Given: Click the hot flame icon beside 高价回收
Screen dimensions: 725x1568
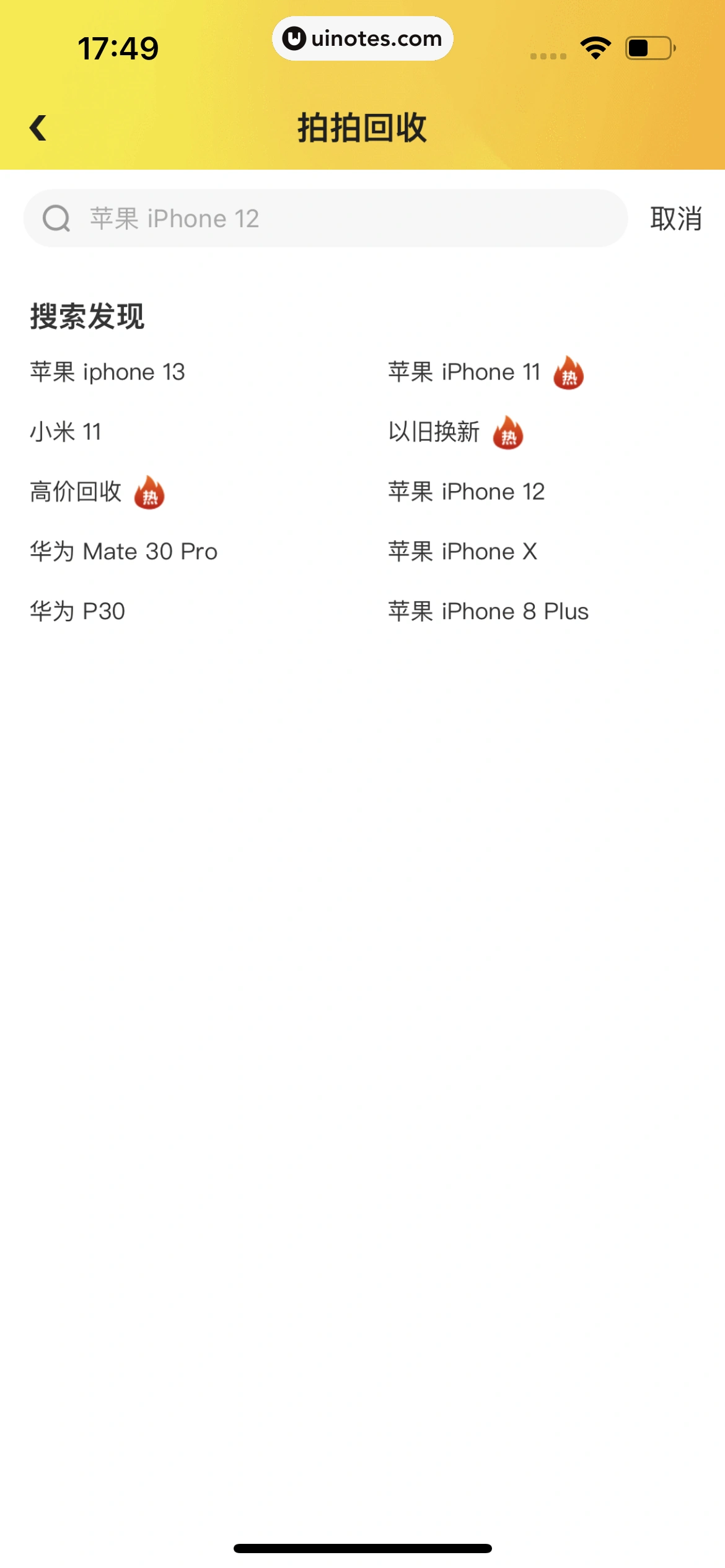Looking at the screenshot, I should (x=151, y=492).
